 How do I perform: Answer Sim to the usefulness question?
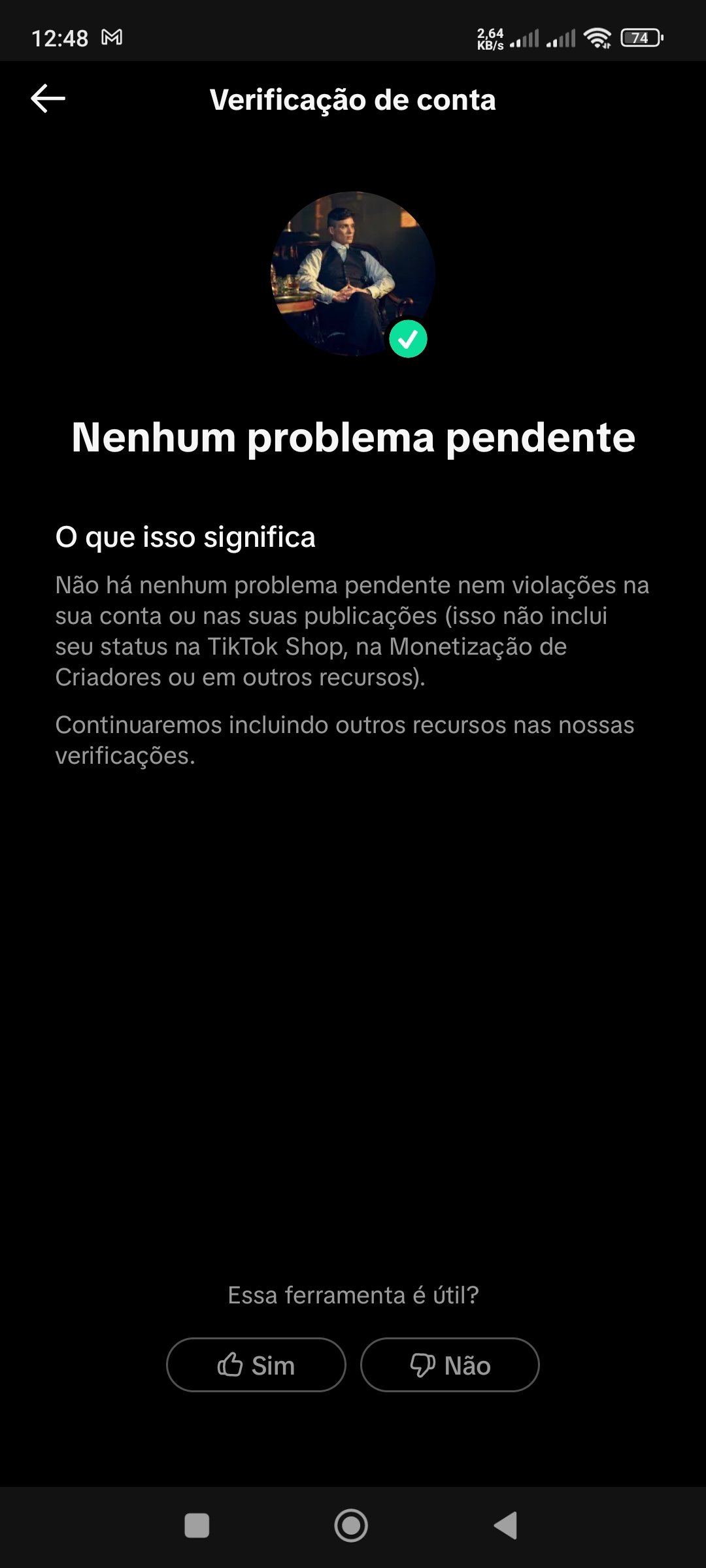click(x=256, y=1365)
